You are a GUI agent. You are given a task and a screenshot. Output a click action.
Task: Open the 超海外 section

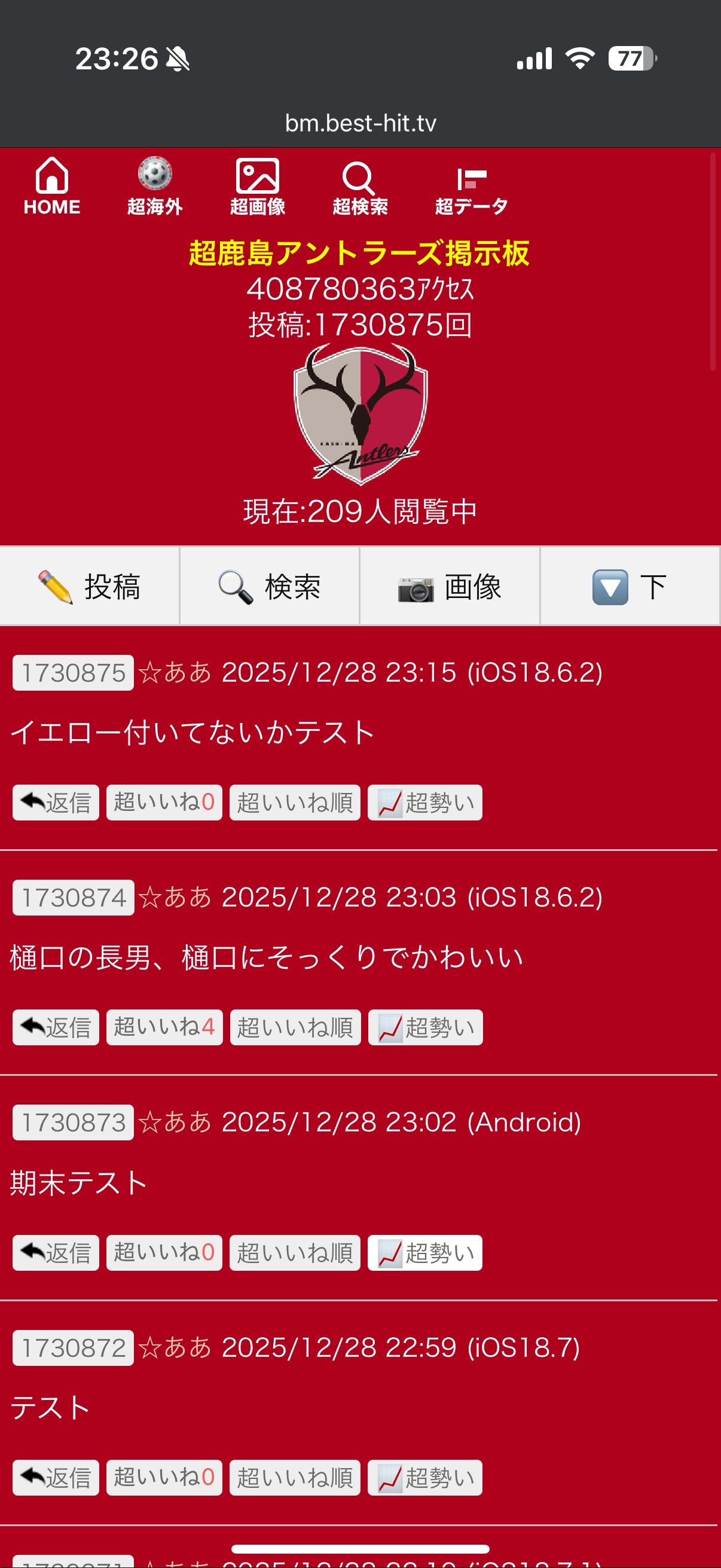(x=155, y=186)
